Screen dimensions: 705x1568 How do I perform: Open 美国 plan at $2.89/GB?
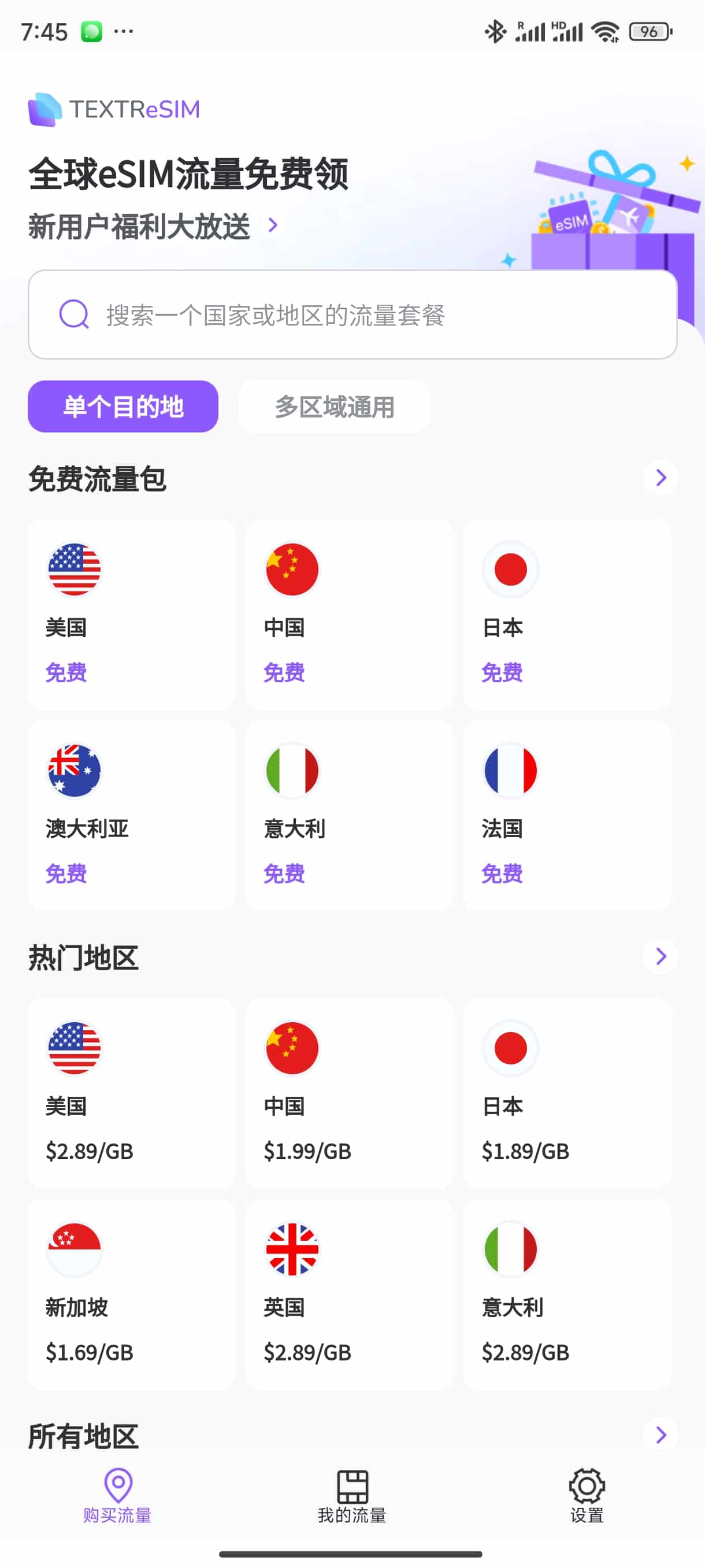pyautogui.click(x=131, y=1093)
